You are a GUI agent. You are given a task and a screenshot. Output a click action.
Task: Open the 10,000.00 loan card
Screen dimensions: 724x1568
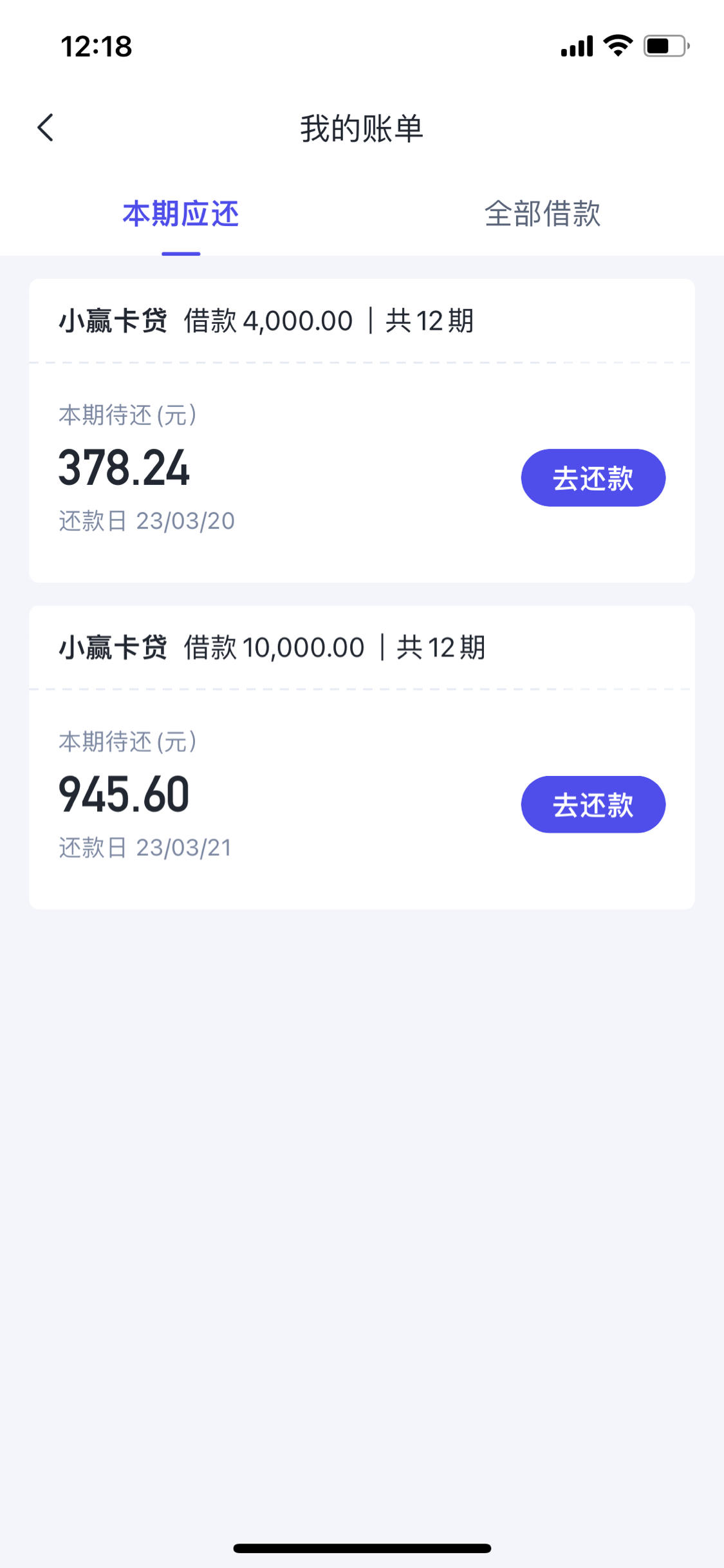pos(362,757)
